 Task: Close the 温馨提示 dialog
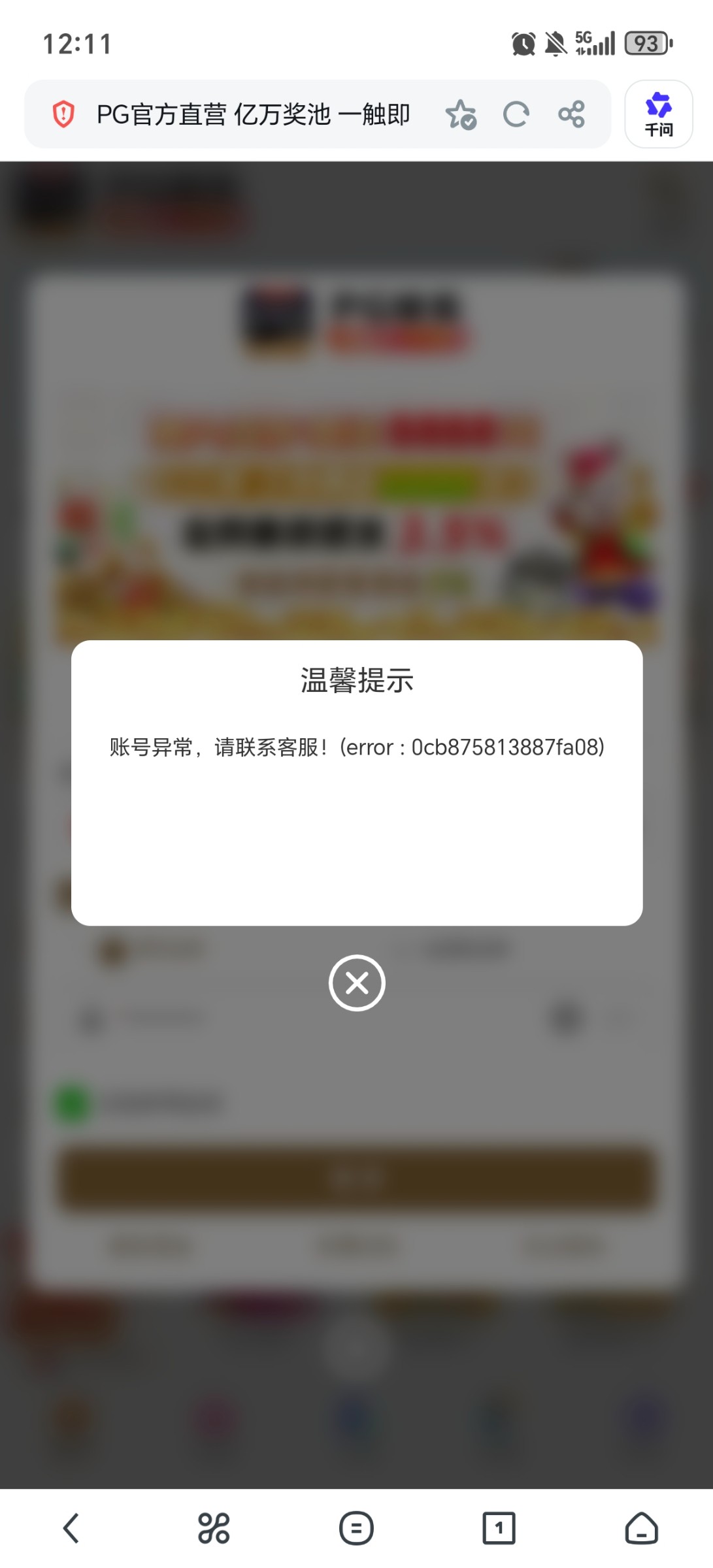[357, 983]
